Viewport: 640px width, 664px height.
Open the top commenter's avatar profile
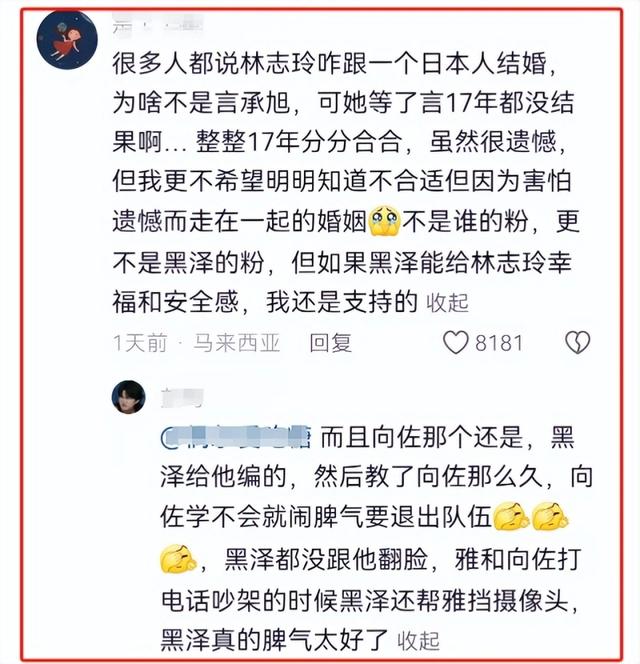67,40
